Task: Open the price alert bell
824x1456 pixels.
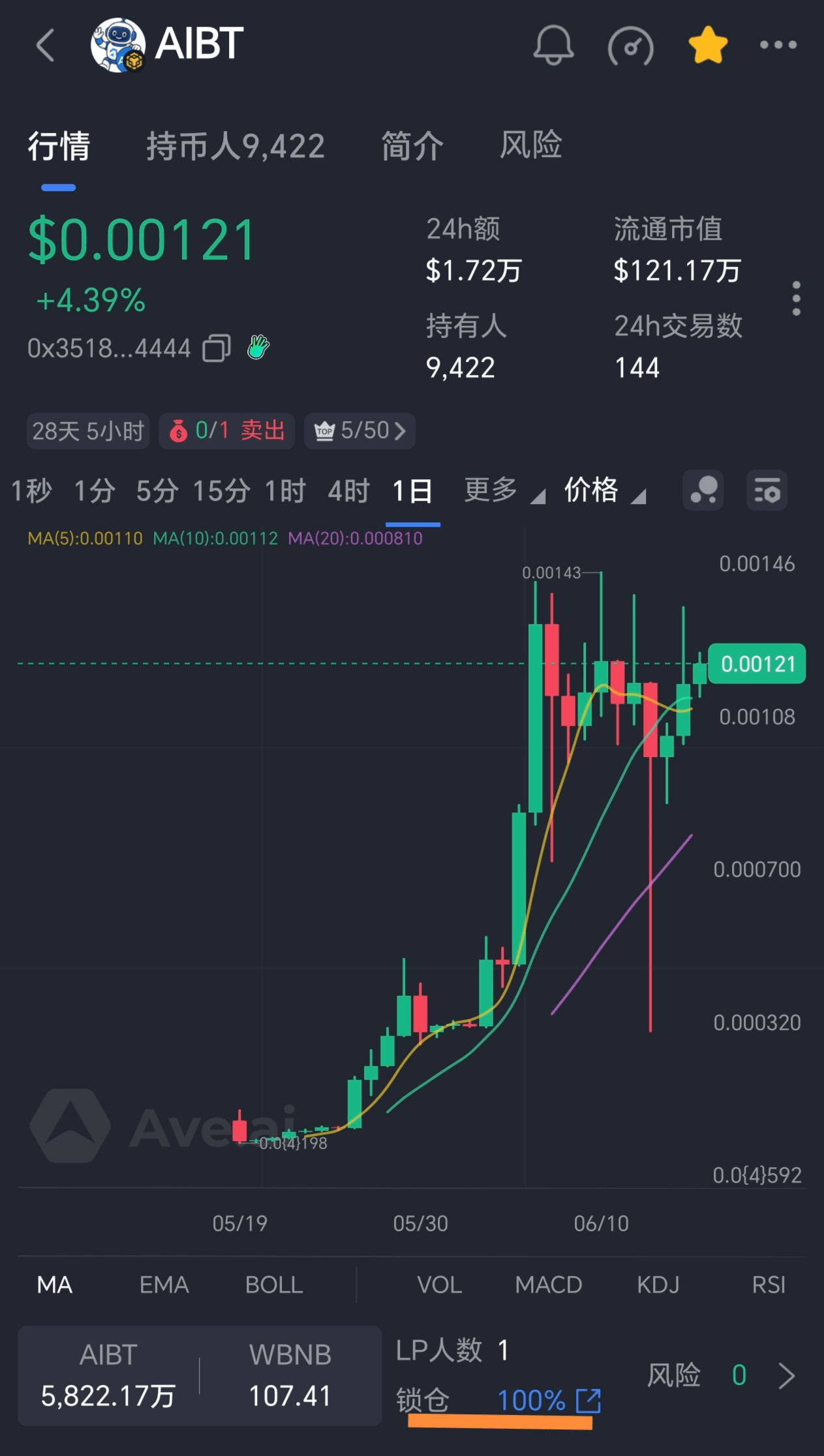Action: 553,45
